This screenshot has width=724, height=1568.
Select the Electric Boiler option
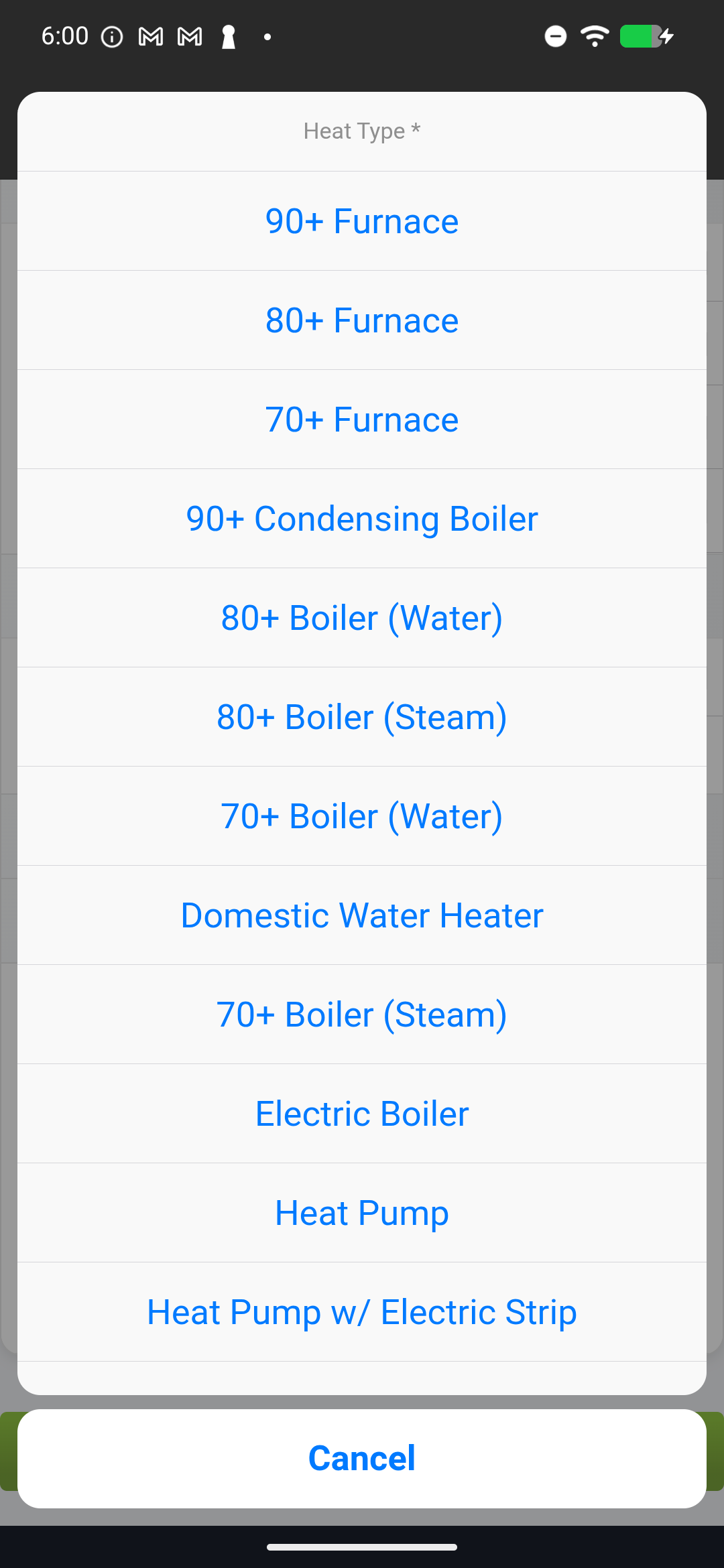coord(362,1112)
